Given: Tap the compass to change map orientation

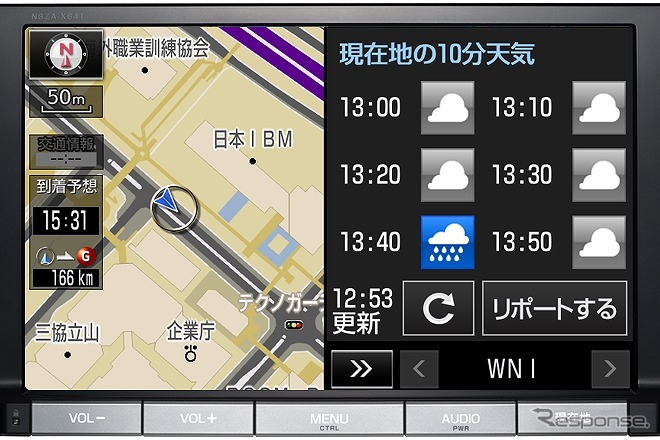Looking at the screenshot, I should [x=67, y=56].
